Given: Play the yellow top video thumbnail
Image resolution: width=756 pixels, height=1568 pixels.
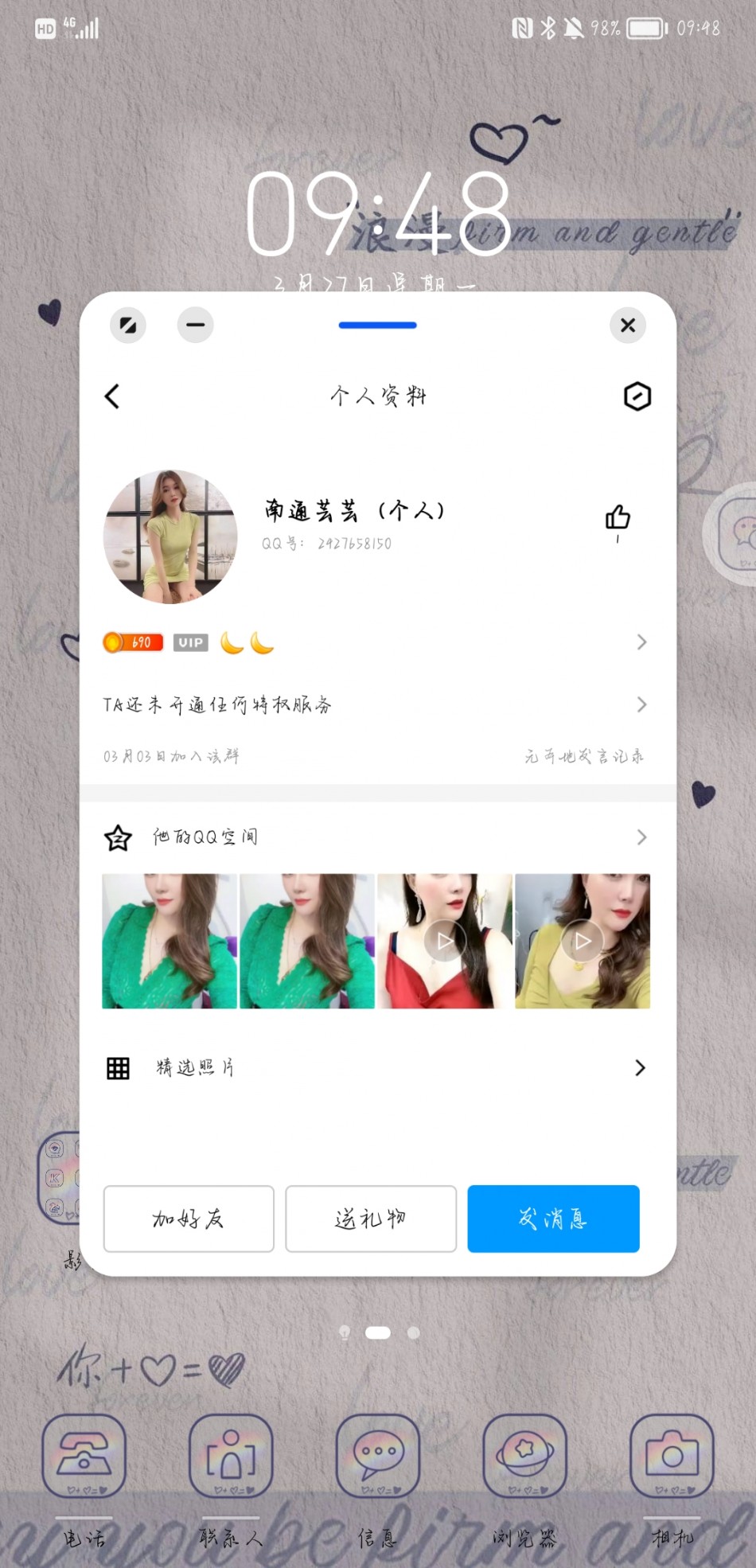Looking at the screenshot, I should [583, 942].
